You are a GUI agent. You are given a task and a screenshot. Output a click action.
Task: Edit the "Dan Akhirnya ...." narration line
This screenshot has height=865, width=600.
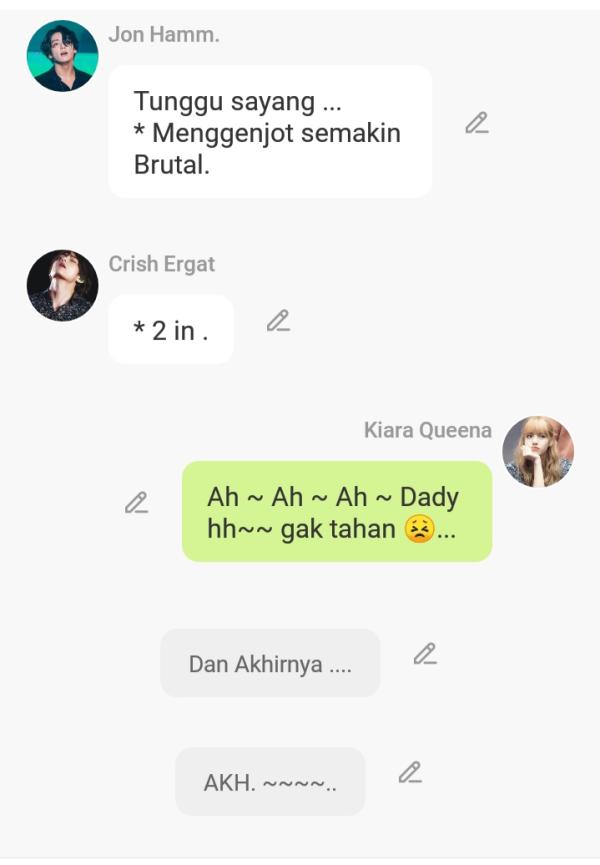[425, 655]
